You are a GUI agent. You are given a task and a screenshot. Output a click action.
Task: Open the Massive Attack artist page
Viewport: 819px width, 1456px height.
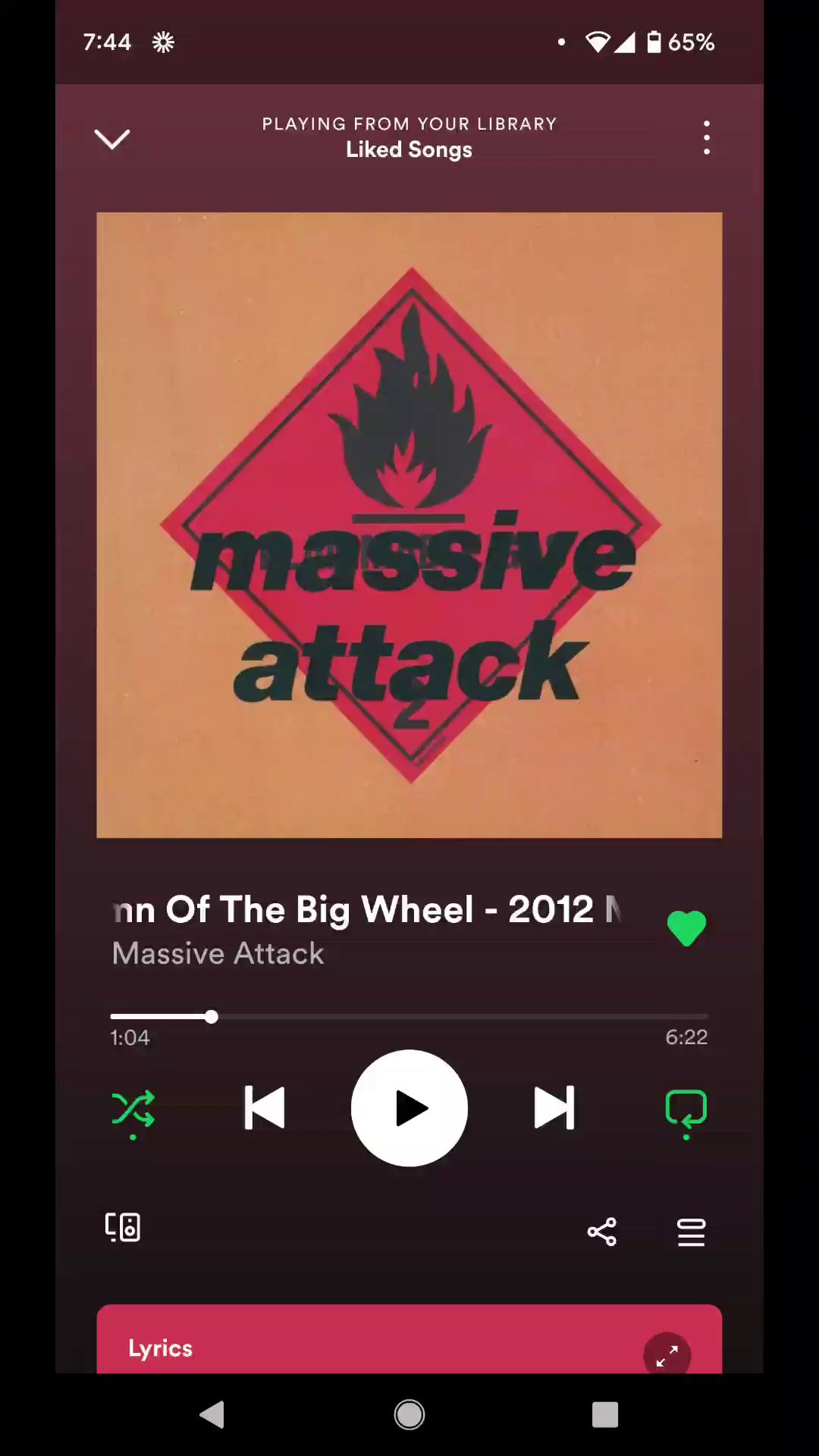click(218, 953)
